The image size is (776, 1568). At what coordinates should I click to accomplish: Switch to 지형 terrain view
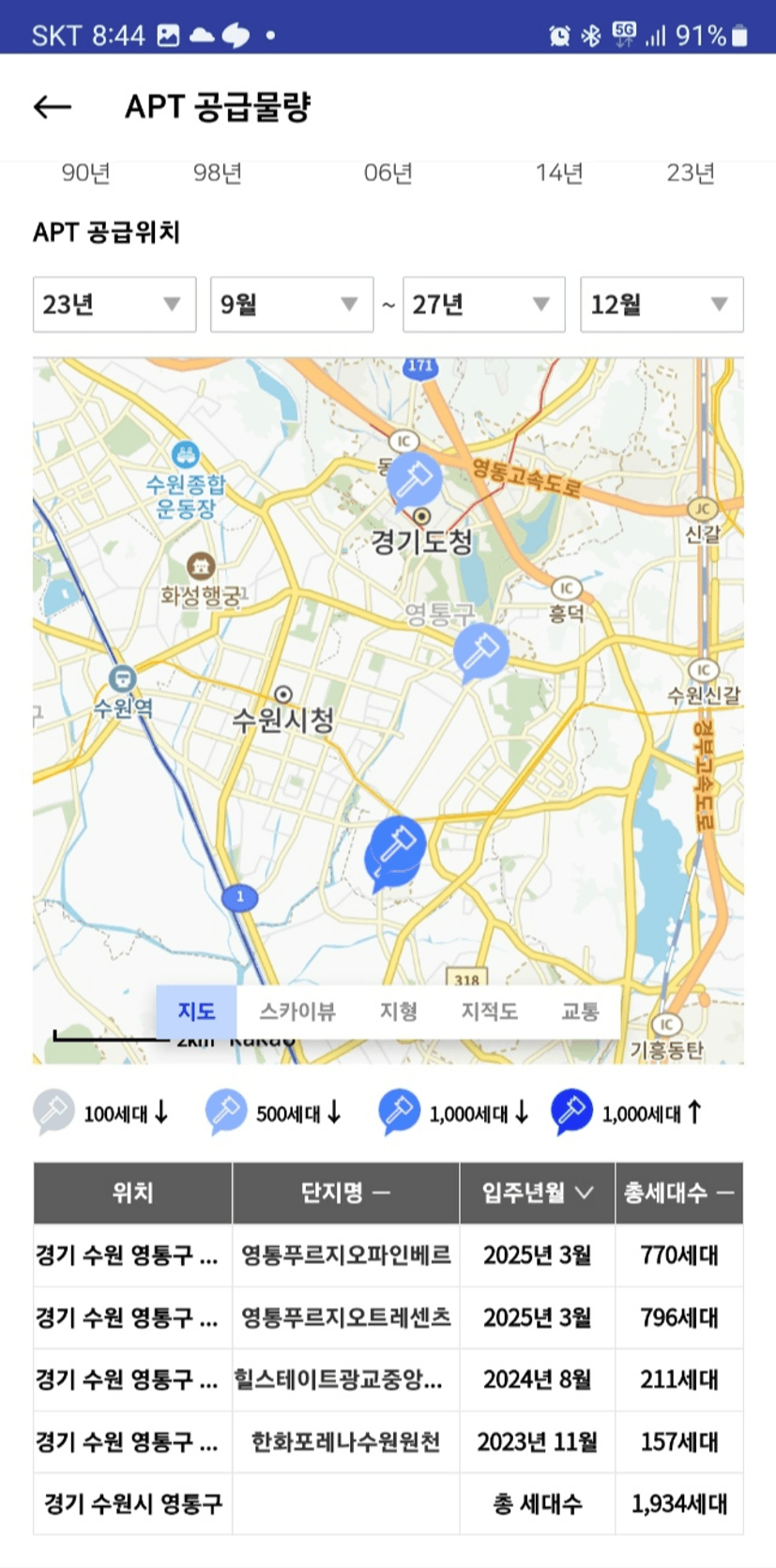[x=398, y=1012]
